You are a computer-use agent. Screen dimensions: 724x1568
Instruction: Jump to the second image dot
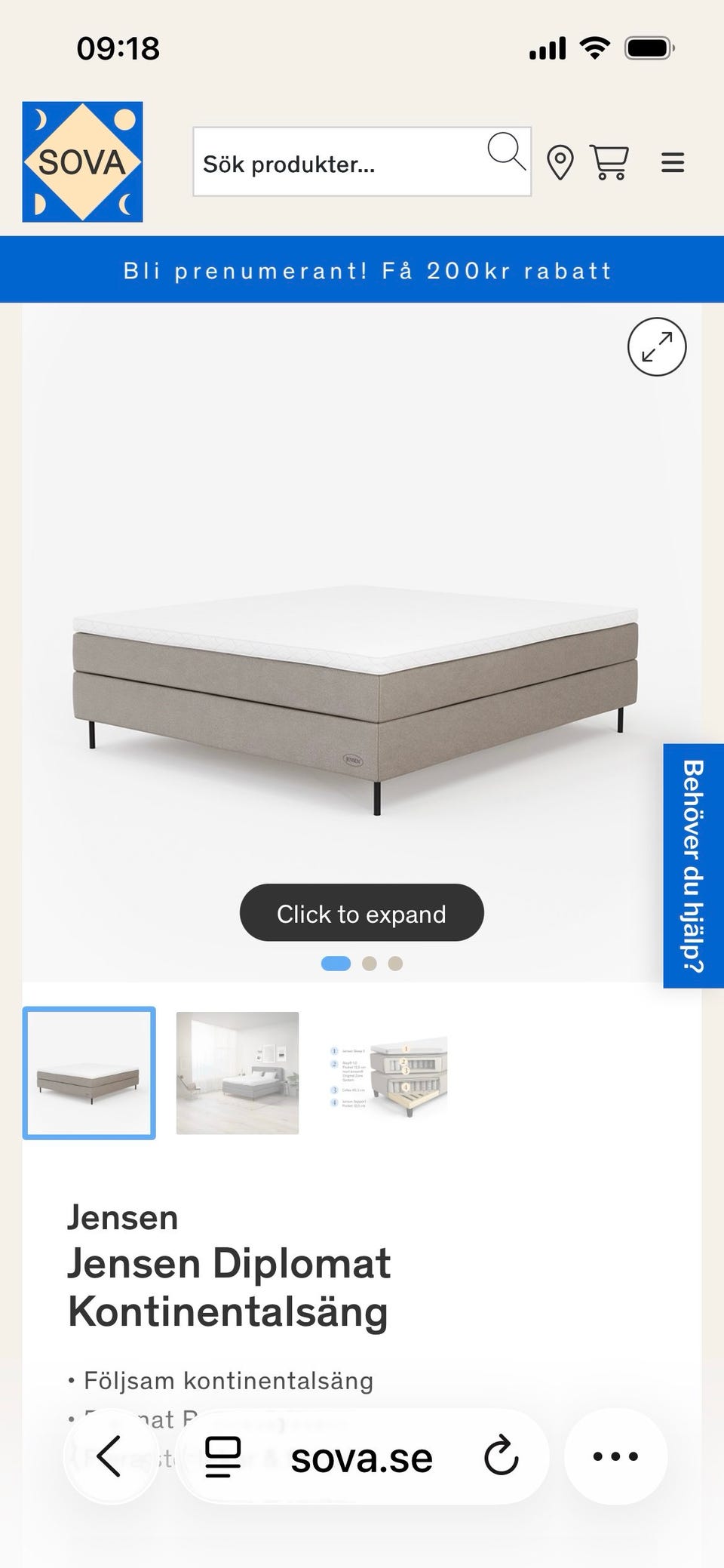pyautogui.click(x=370, y=964)
